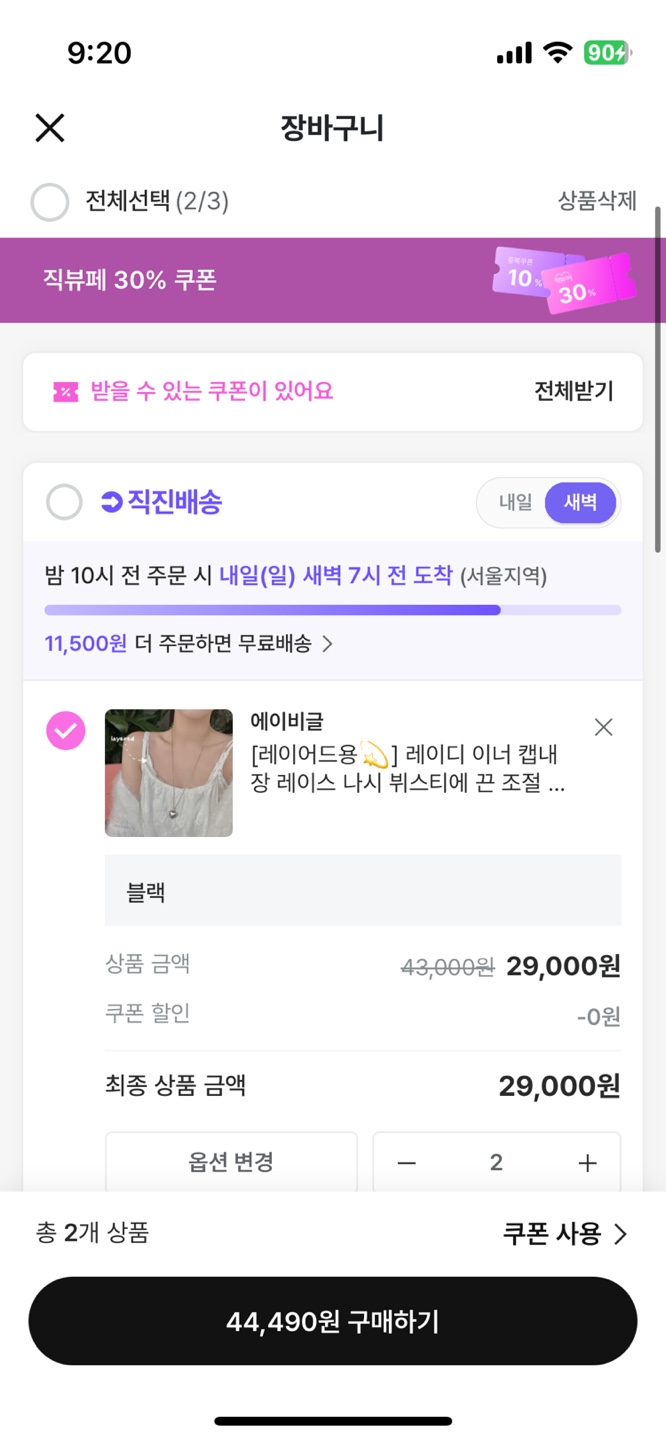
Task: Close the 장바구니 cart screen
Action: tap(50, 128)
